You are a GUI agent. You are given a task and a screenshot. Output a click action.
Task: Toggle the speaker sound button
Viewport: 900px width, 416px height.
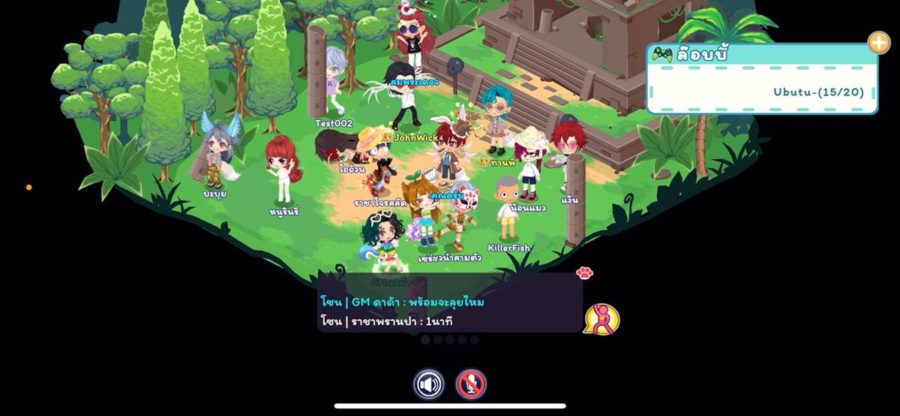click(x=429, y=383)
